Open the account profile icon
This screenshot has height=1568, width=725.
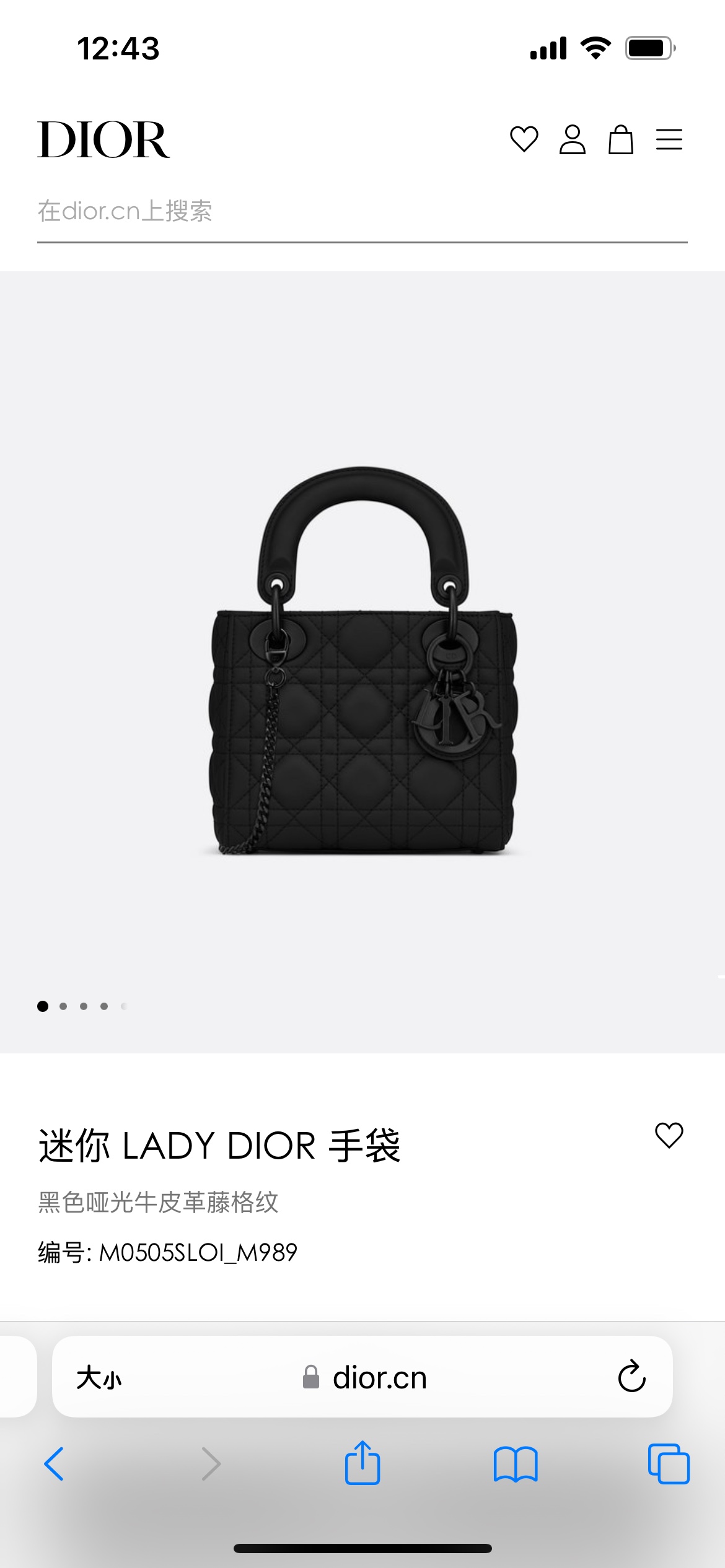tap(572, 139)
